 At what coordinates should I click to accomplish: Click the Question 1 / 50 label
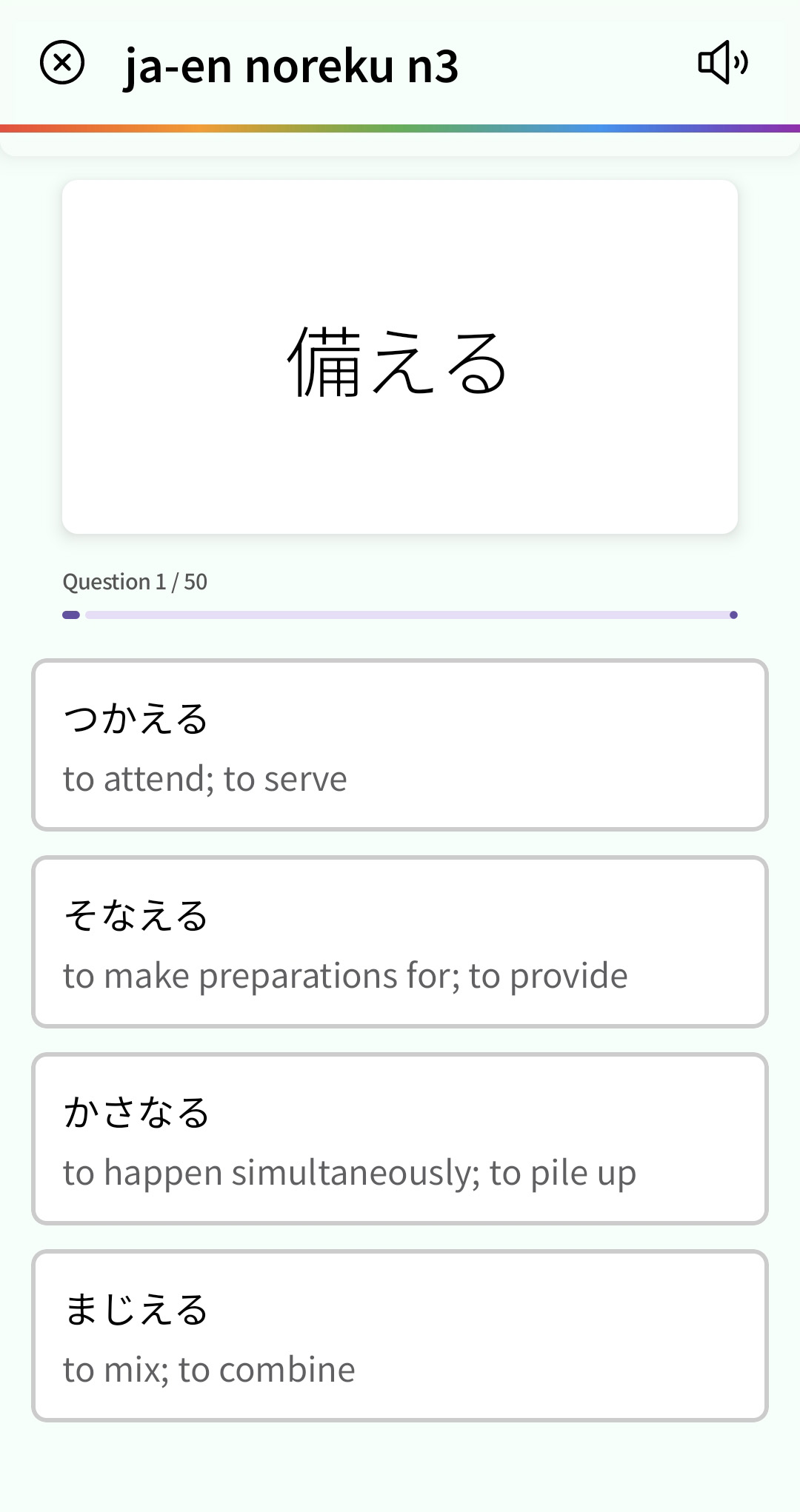coord(135,582)
